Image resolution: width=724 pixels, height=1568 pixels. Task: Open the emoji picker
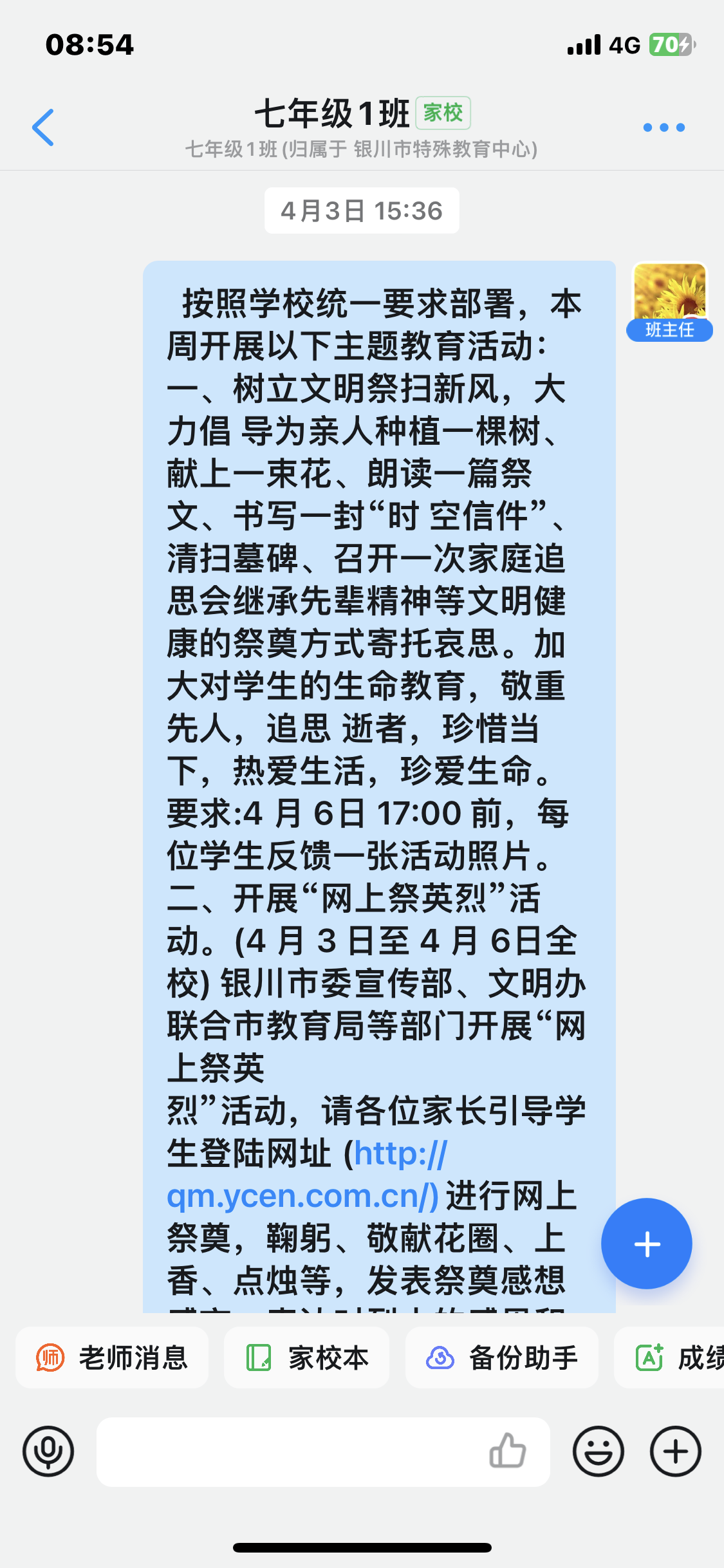coord(598,1451)
